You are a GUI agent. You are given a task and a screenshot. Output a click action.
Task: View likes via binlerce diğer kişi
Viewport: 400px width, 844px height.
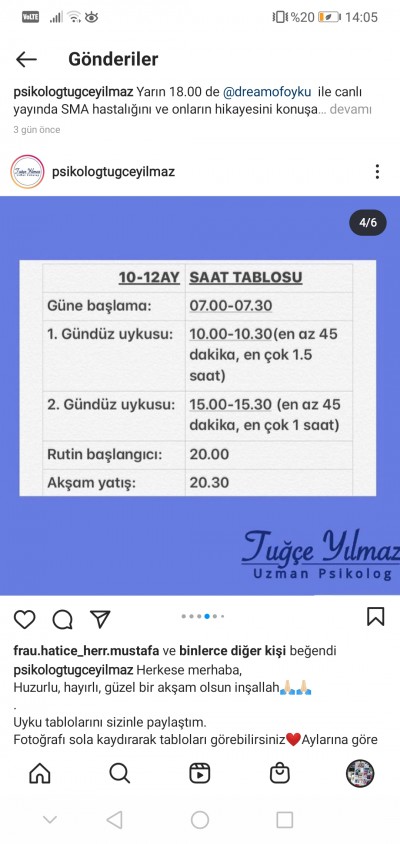click(233, 650)
